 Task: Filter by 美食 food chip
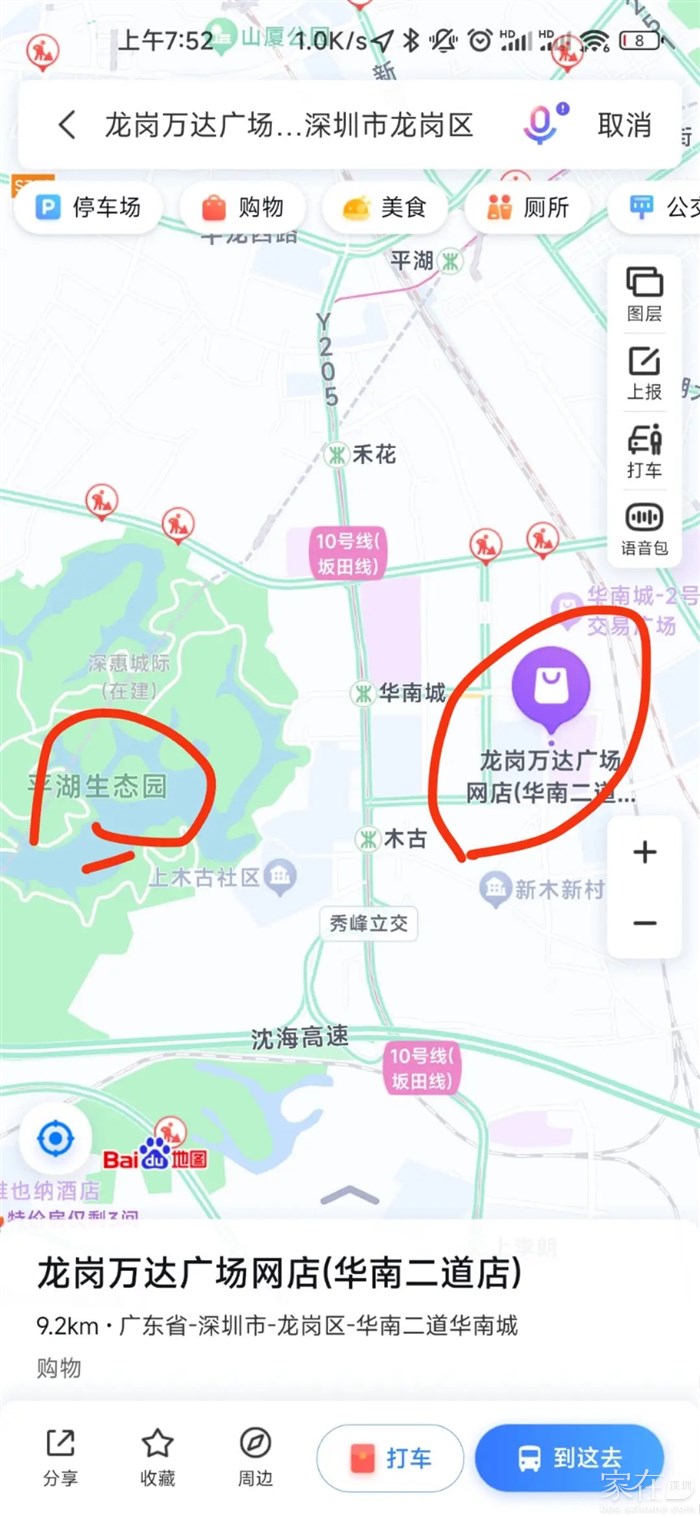[x=386, y=207]
